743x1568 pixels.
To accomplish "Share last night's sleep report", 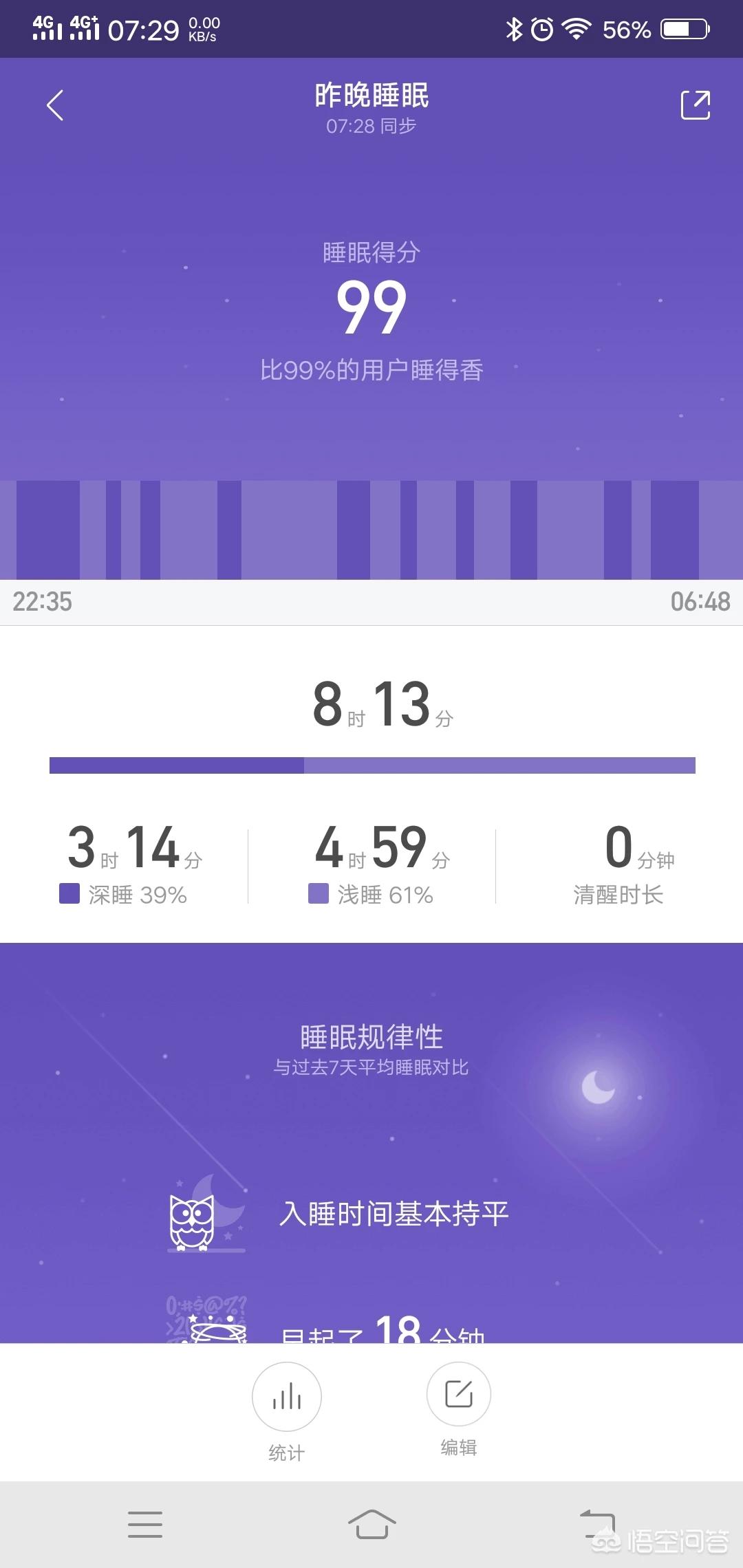I will (x=696, y=105).
